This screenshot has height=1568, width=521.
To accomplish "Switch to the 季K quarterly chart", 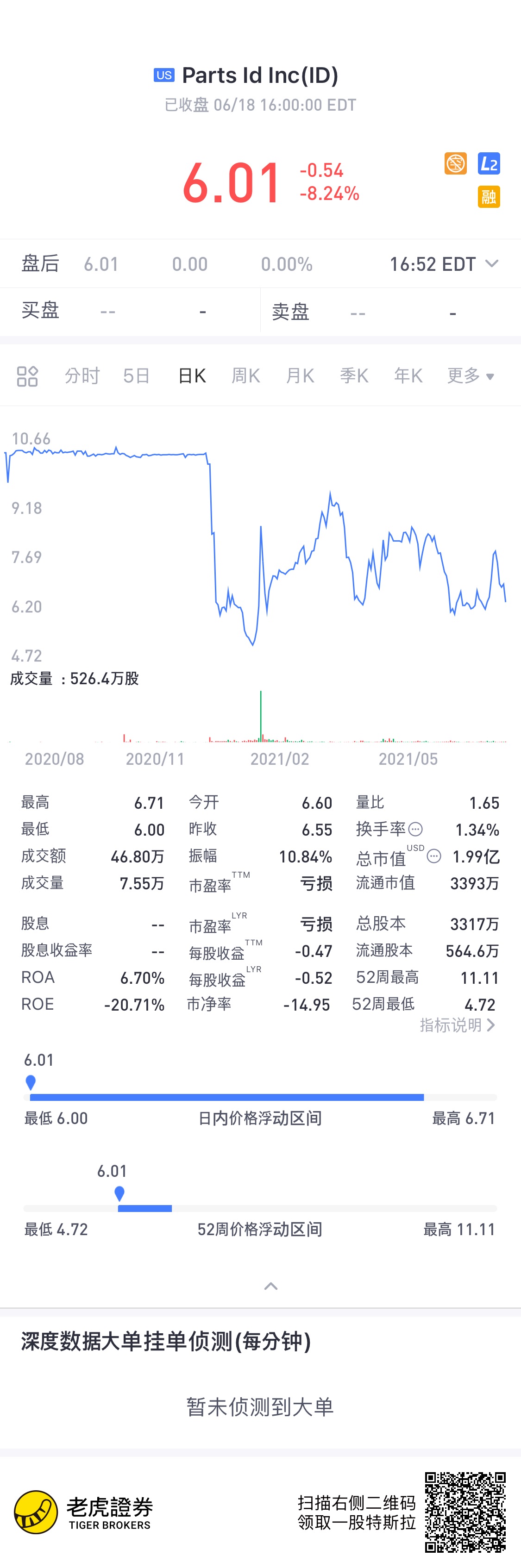I will tap(354, 376).
